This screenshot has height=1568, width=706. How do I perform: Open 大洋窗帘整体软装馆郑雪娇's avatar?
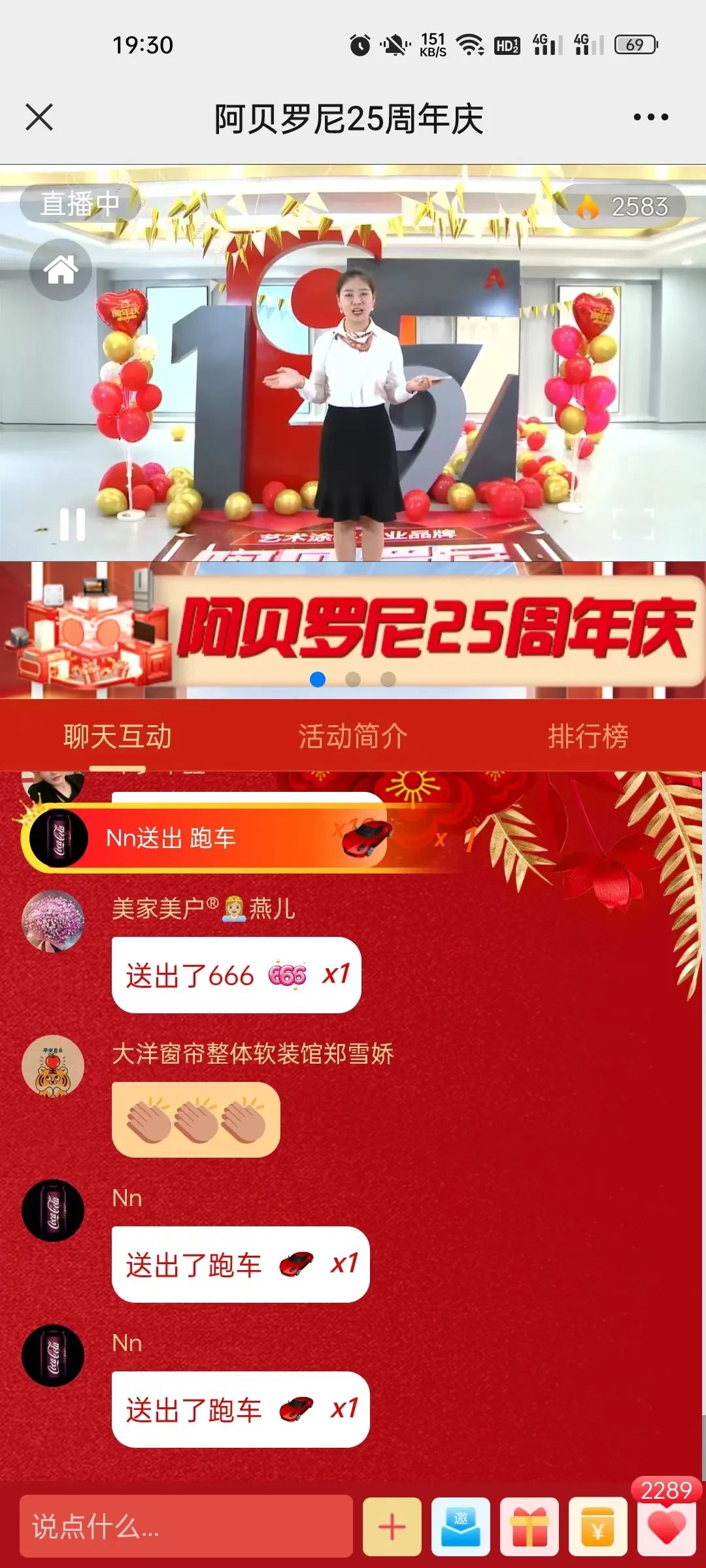53,1066
